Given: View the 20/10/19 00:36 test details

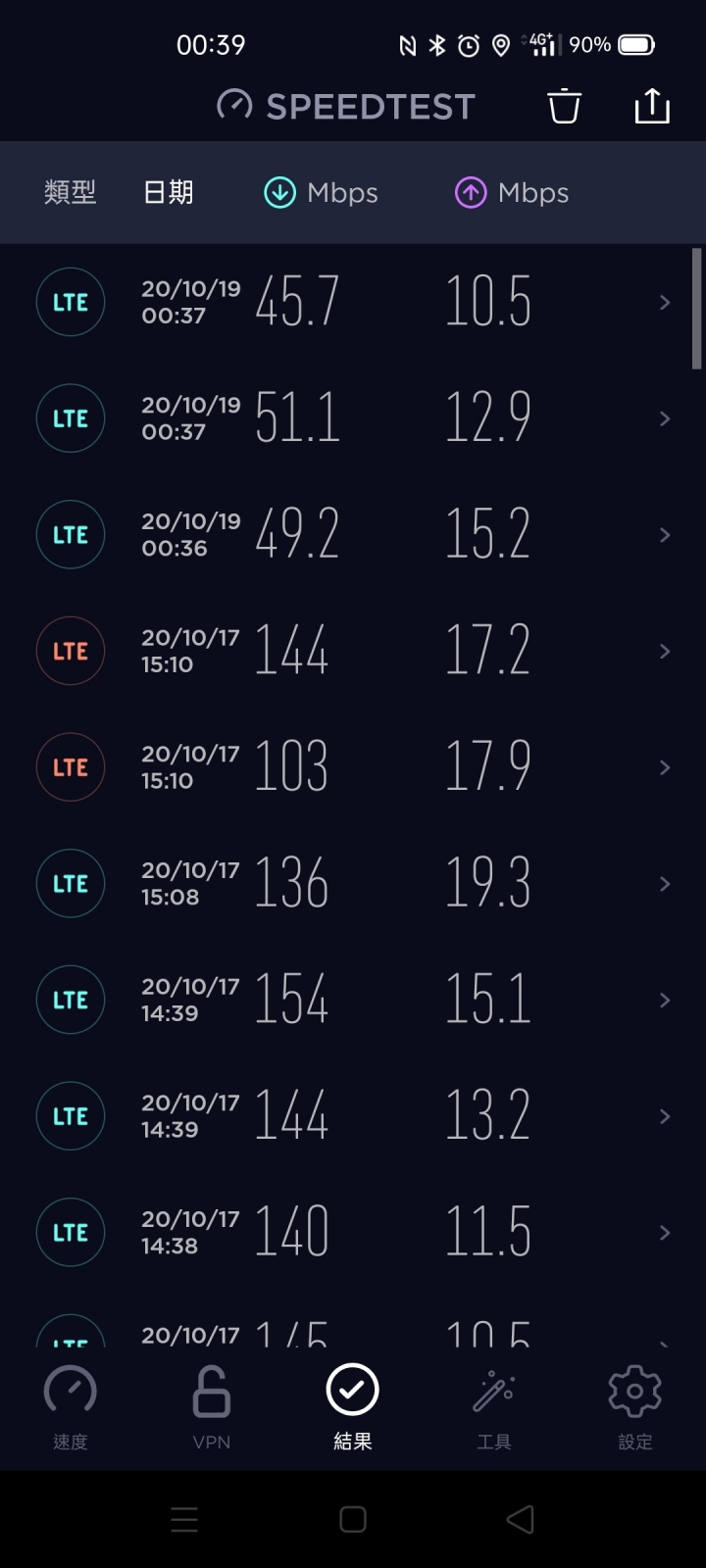Looking at the screenshot, I should pos(353,534).
